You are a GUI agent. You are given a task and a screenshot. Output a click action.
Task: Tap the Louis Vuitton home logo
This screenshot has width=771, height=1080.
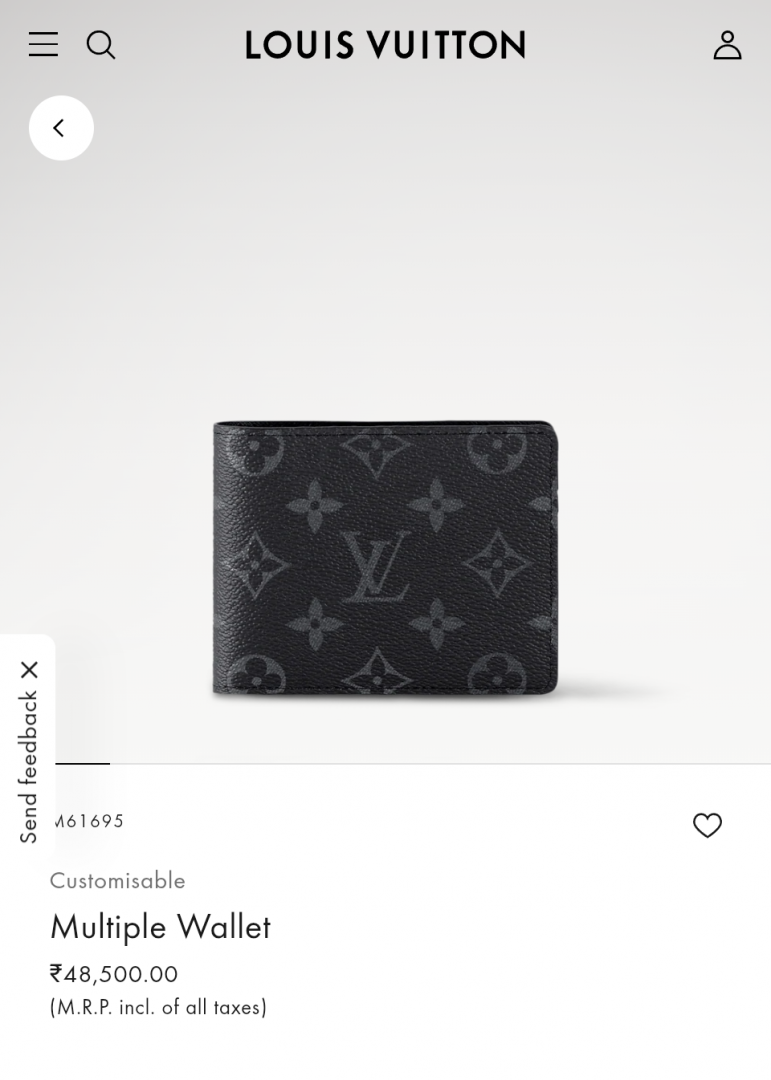385,45
